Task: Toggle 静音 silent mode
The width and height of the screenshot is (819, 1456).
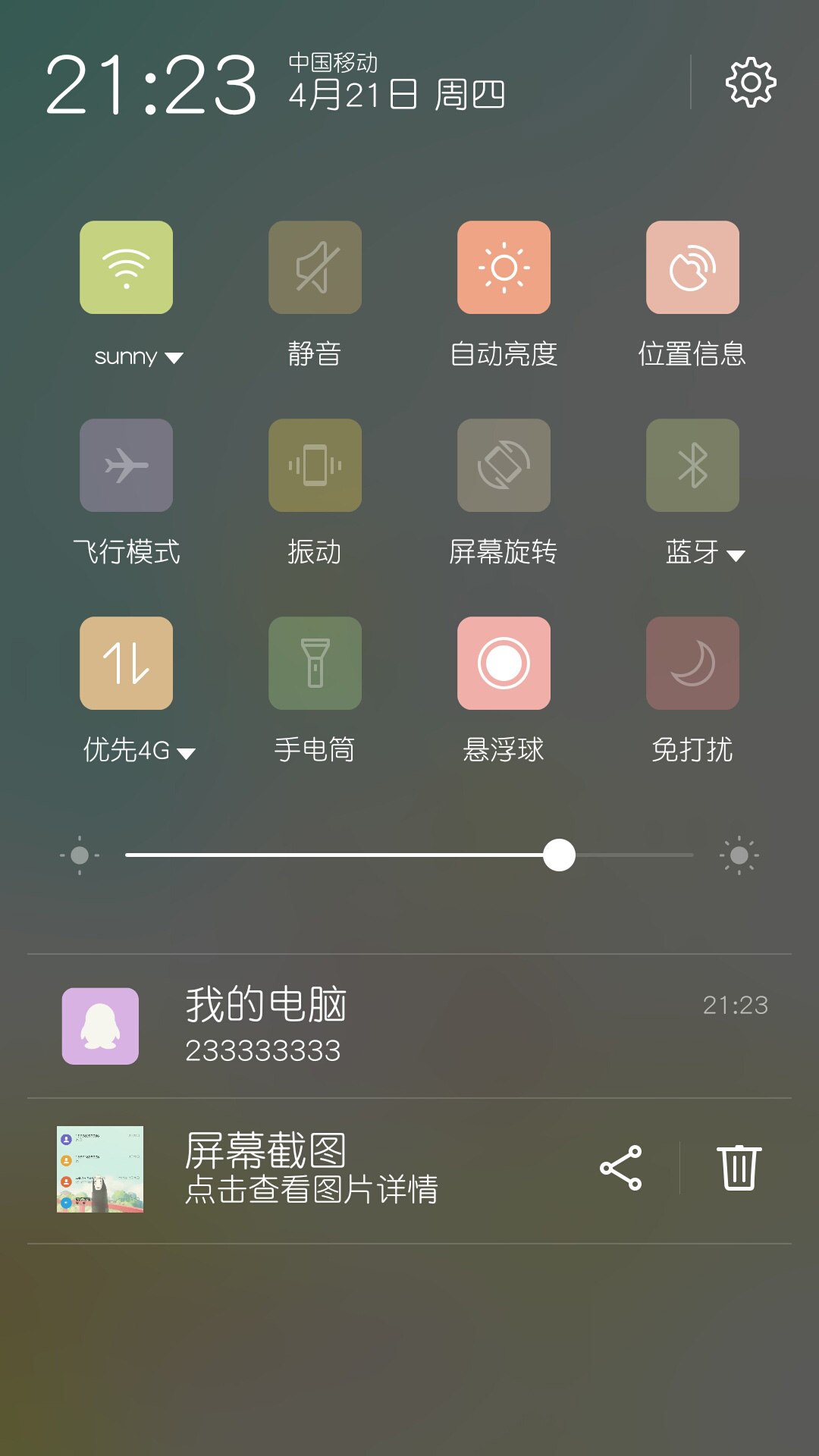Action: point(315,267)
